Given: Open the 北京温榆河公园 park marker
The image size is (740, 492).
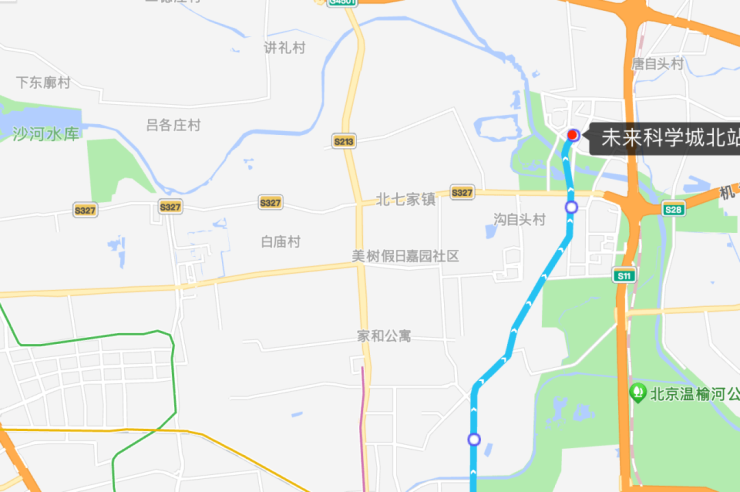Looking at the screenshot, I should (x=637, y=392).
